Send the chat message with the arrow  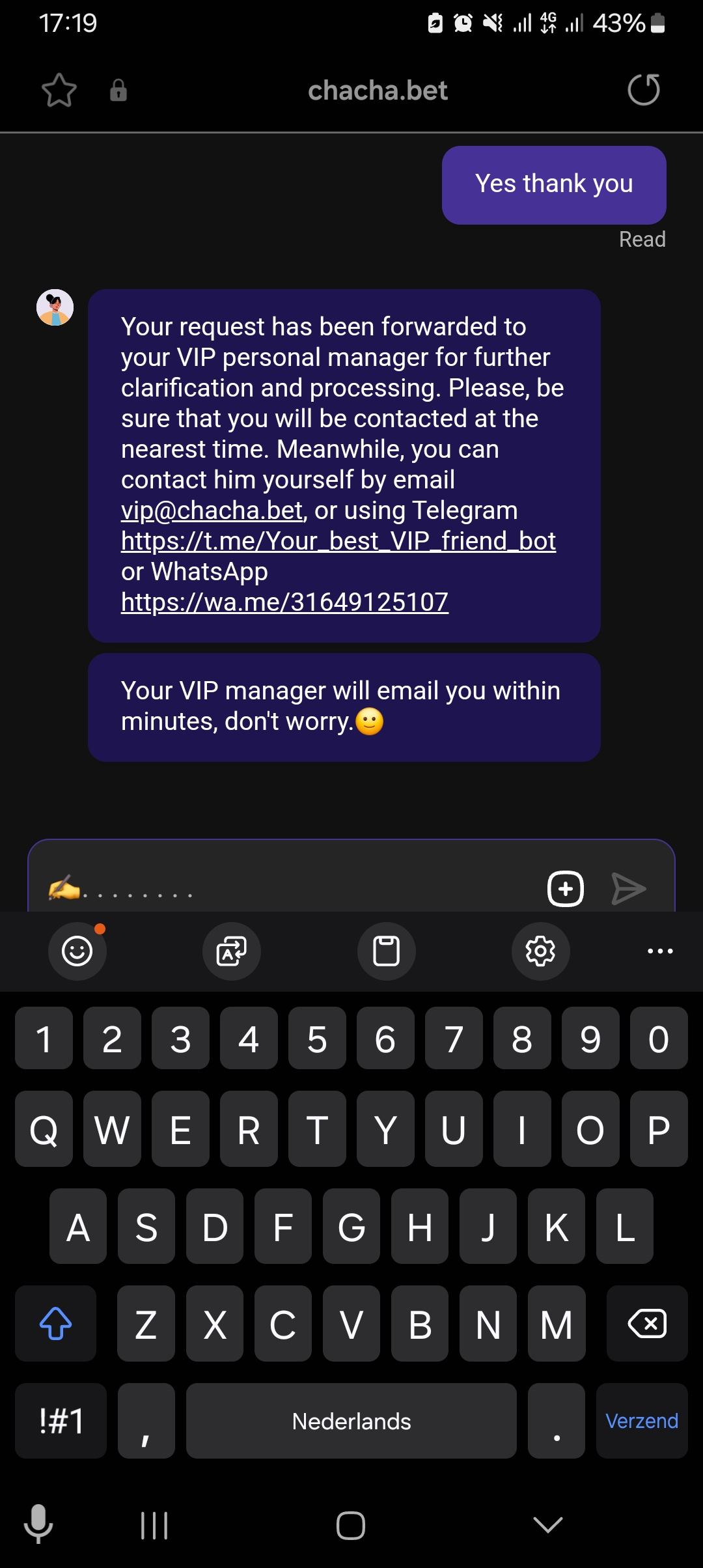tap(628, 889)
